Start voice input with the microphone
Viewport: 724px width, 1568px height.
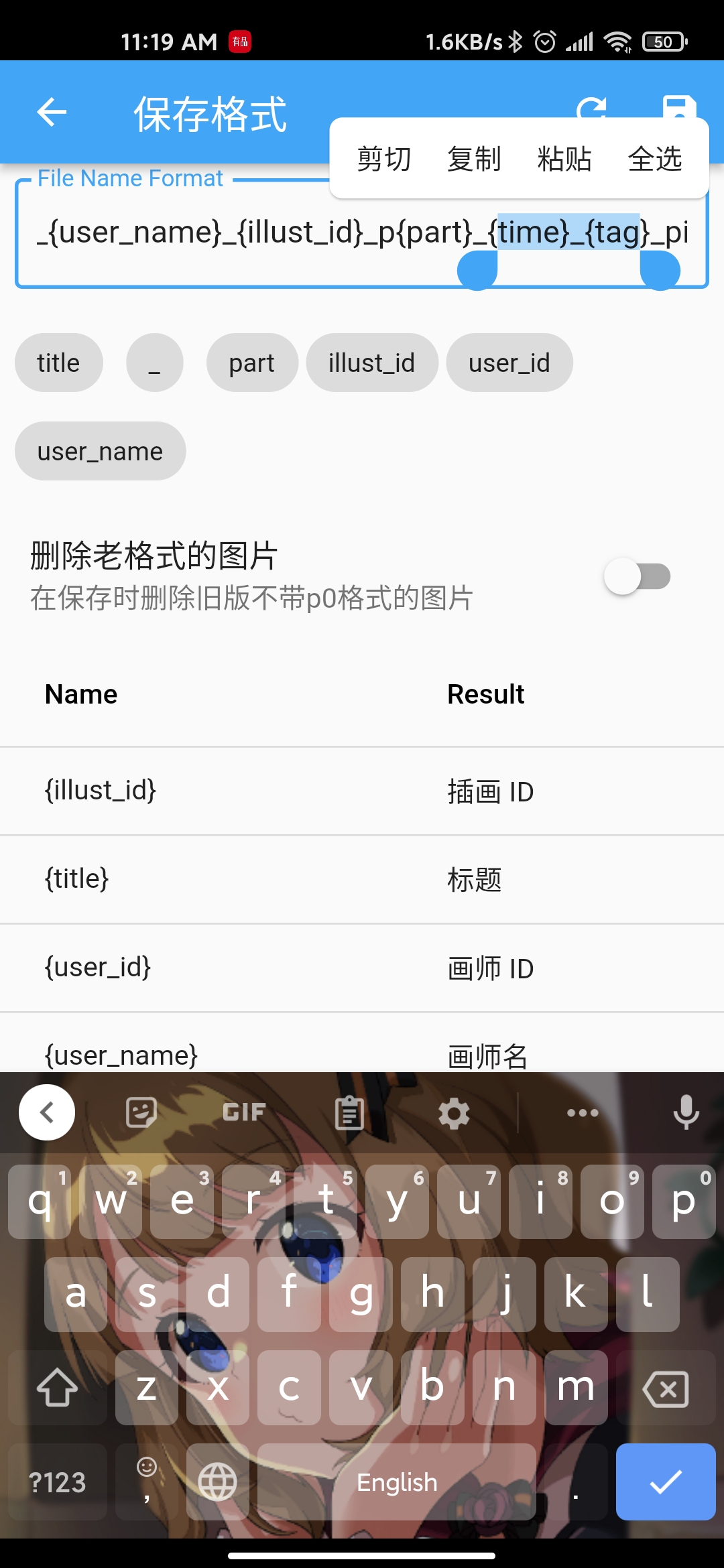point(686,1113)
